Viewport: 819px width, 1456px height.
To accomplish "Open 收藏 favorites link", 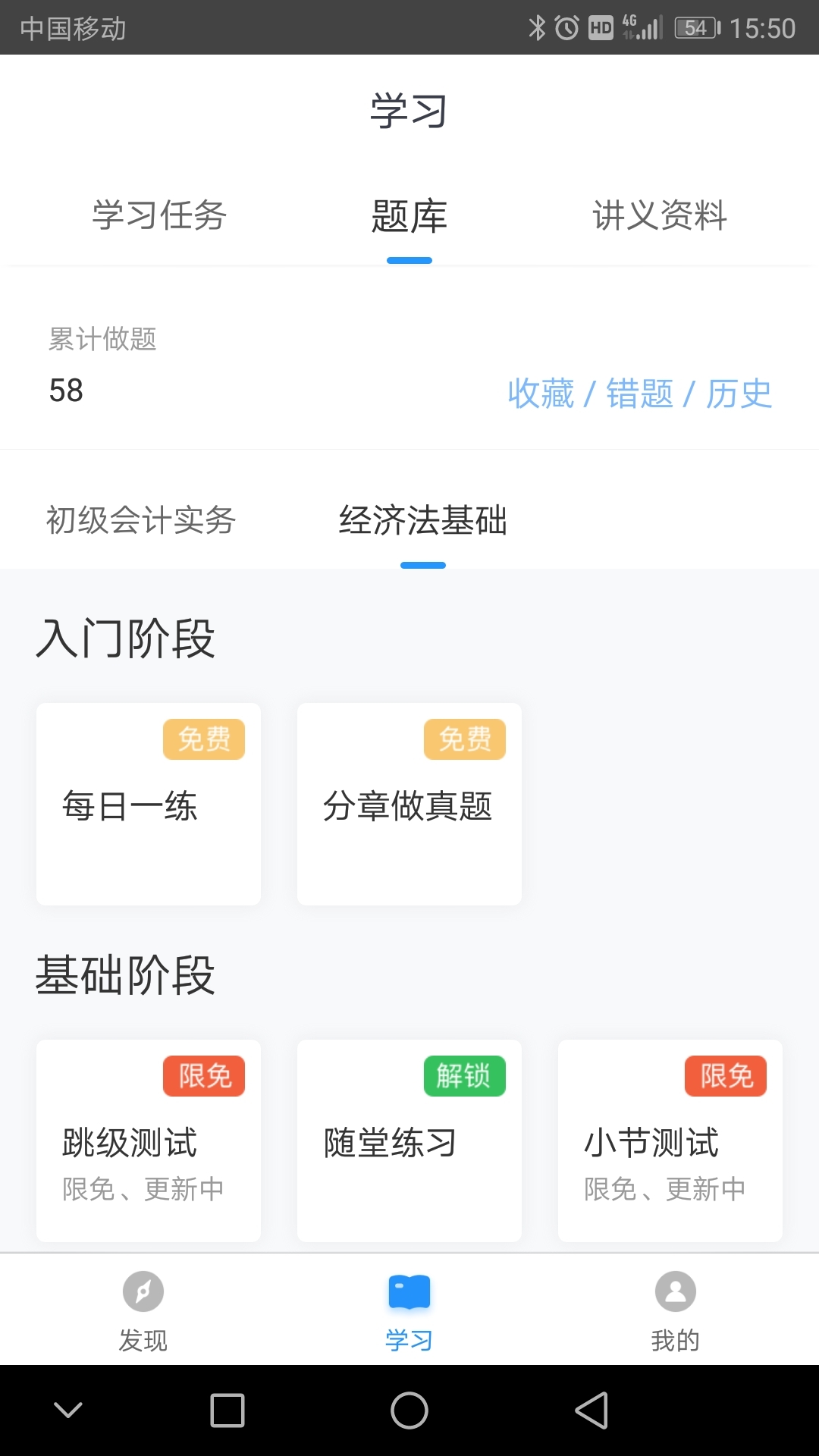I will pos(541,394).
